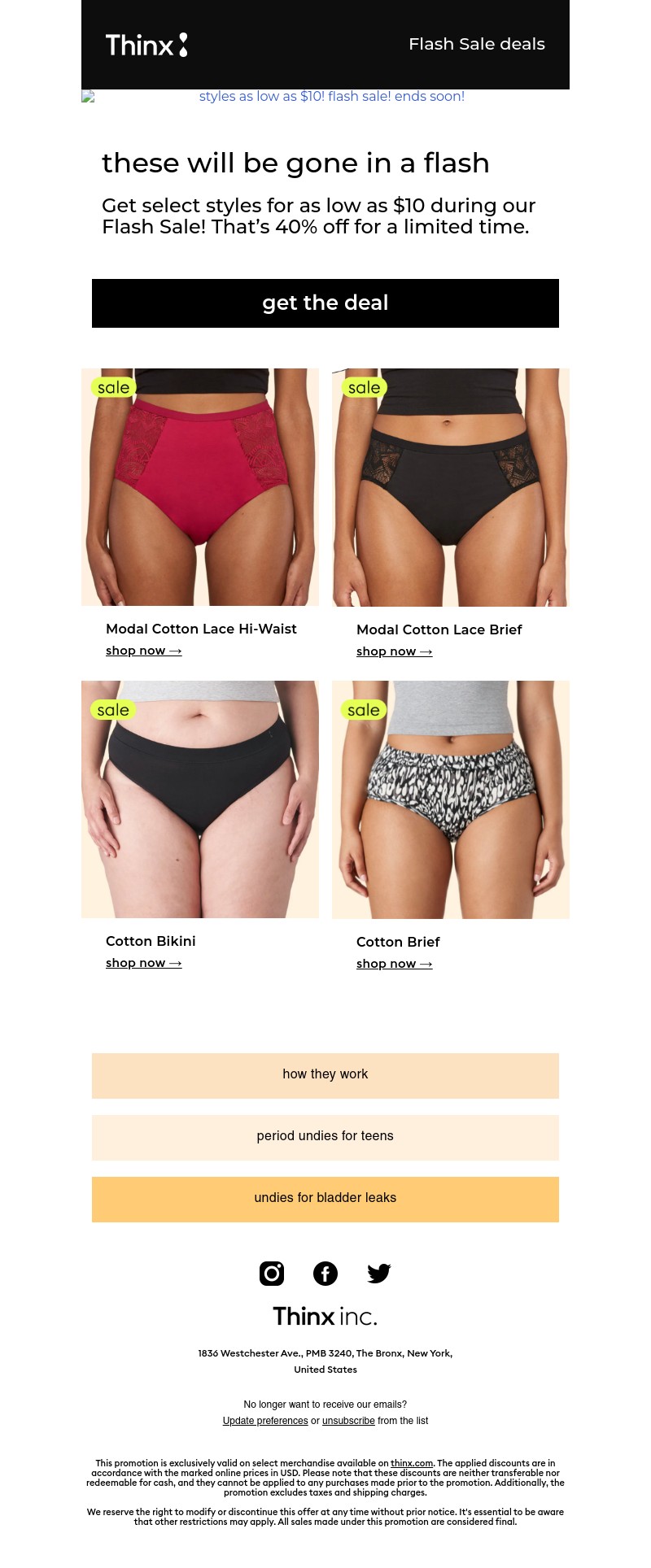The height and width of the screenshot is (1568, 651).
Task: Open the Cotton Brief product image
Action: pyautogui.click(x=451, y=799)
